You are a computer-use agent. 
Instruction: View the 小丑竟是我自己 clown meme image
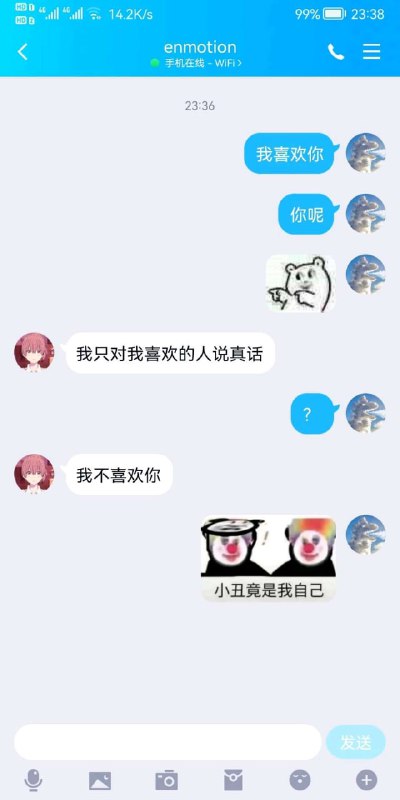268,558
